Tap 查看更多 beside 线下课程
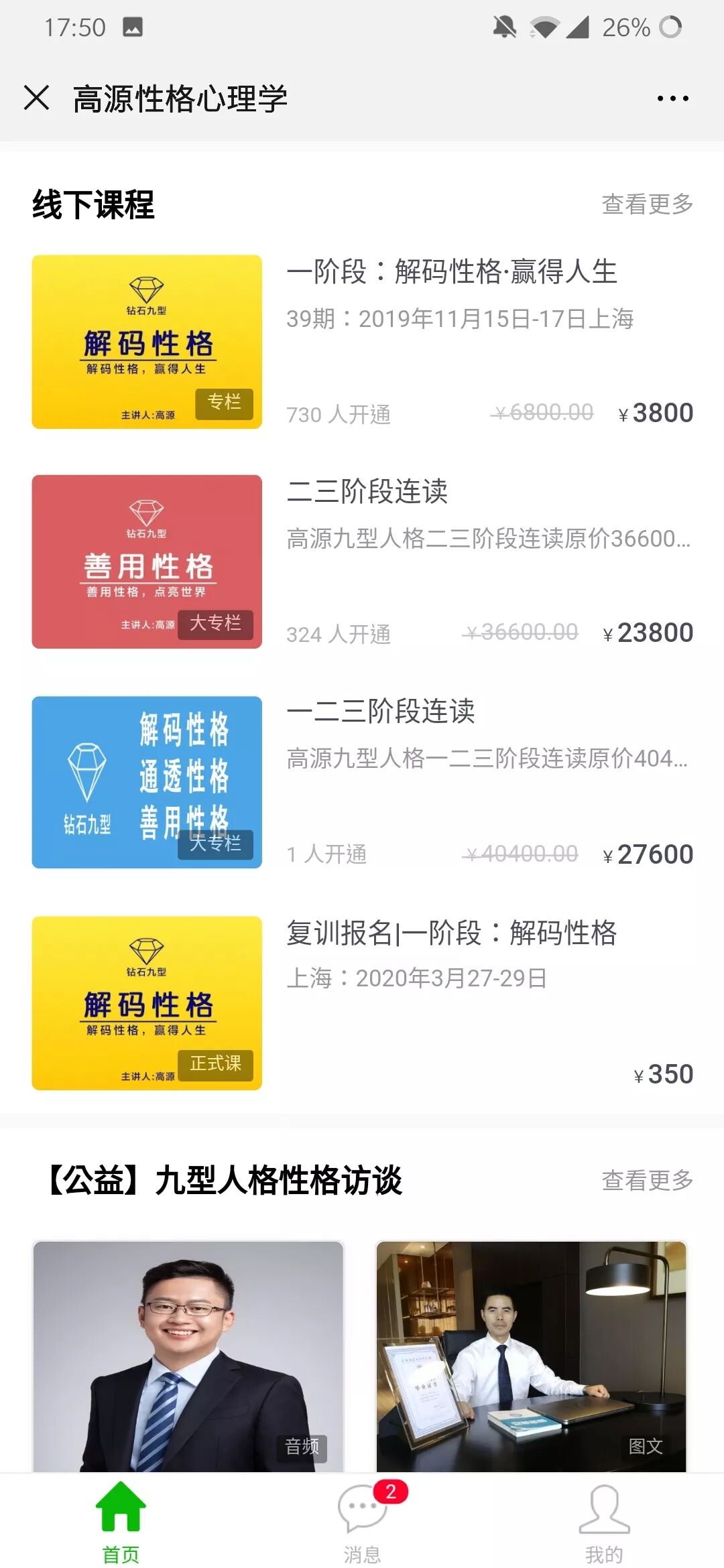 pyautogui.click(x=647, y=204)
